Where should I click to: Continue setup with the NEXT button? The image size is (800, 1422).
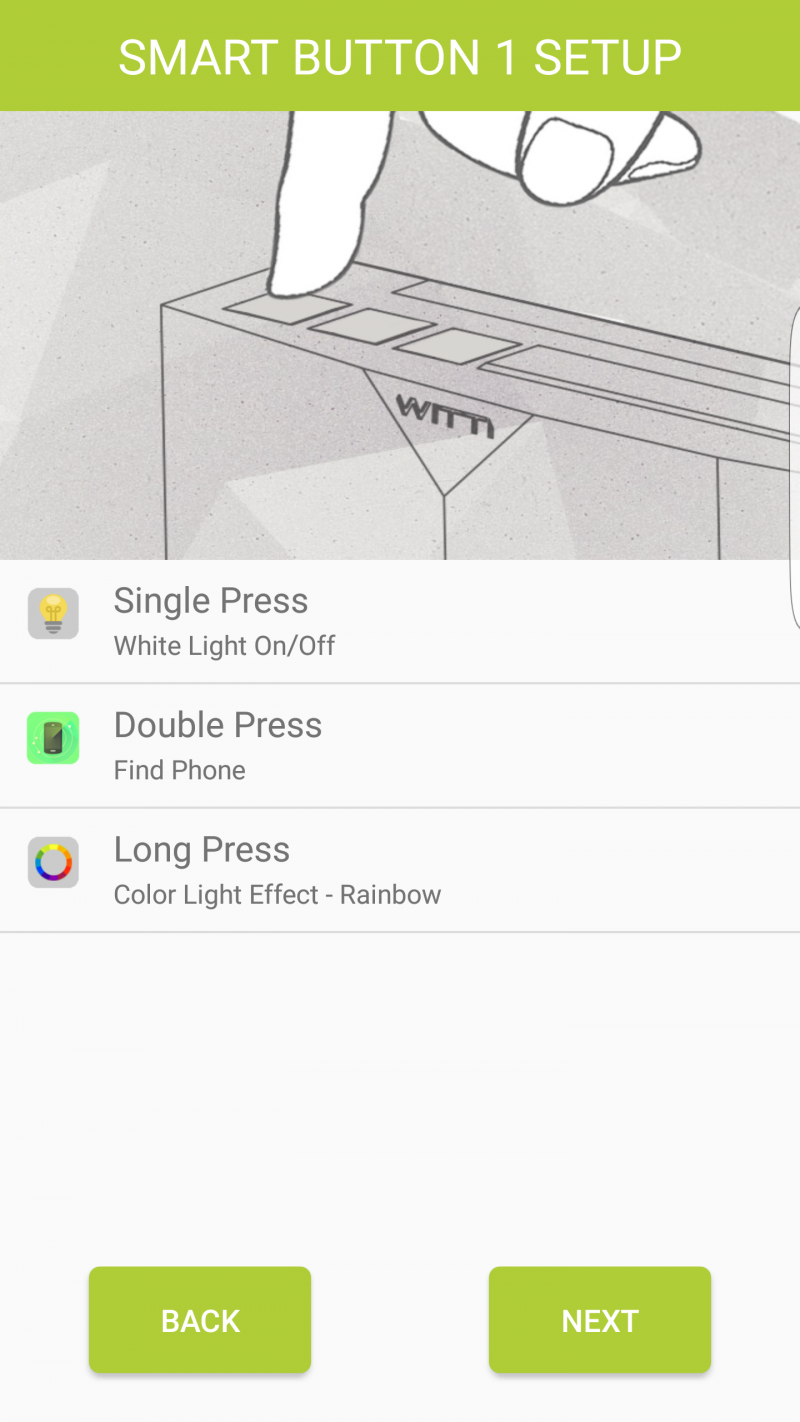tap(600, 1320)
